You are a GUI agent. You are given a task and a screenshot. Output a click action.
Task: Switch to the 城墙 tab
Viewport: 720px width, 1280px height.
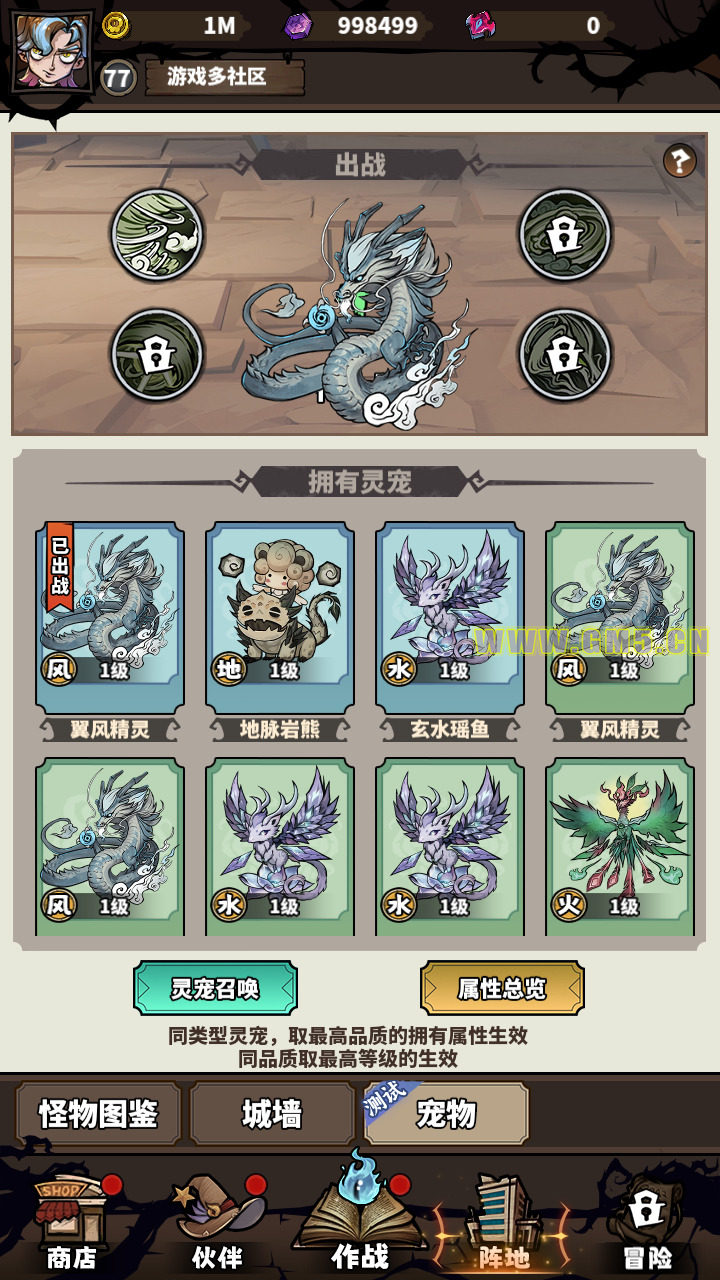pyautogui.click(x=271, y=1113)
